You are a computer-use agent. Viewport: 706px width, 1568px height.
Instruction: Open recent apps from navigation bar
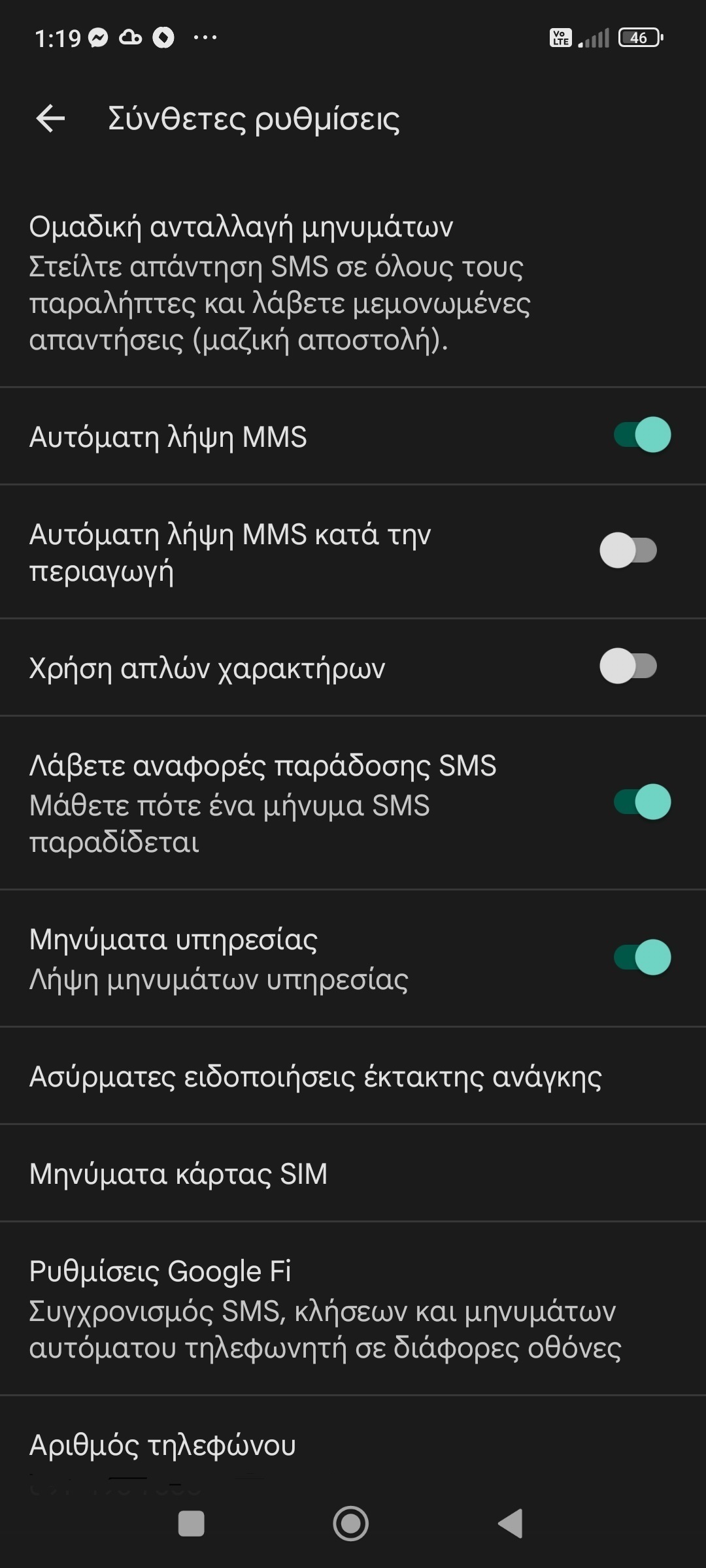(191, 1524)
